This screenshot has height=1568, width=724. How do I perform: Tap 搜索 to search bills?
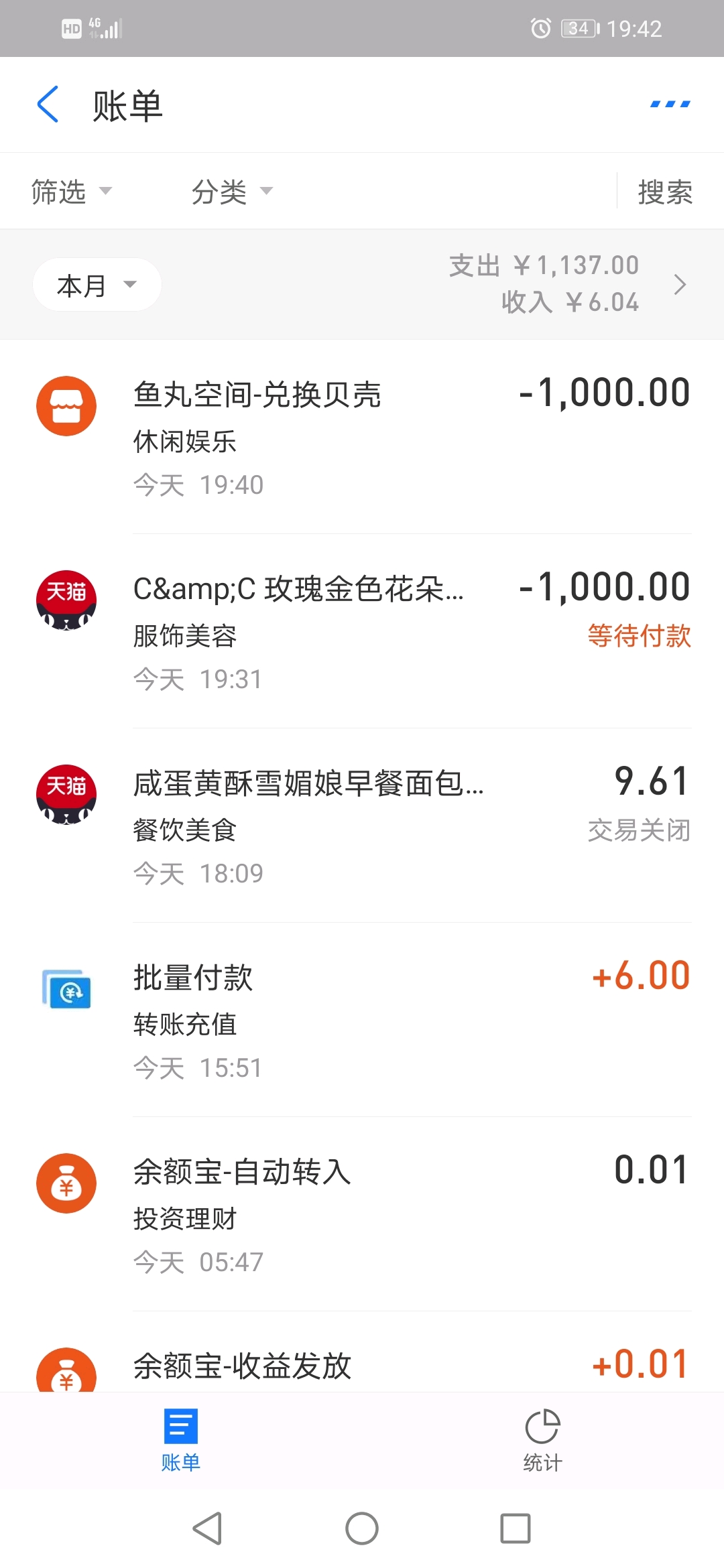664,192
